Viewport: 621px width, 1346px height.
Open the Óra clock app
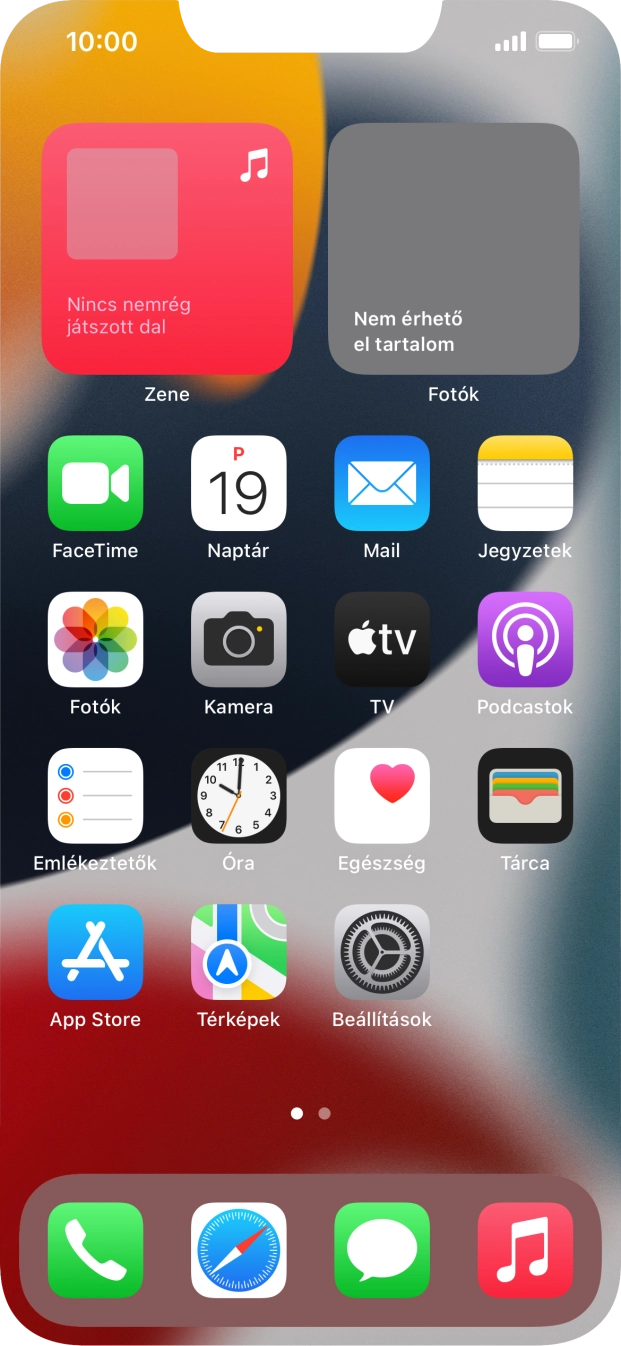(x=238, y=796)
